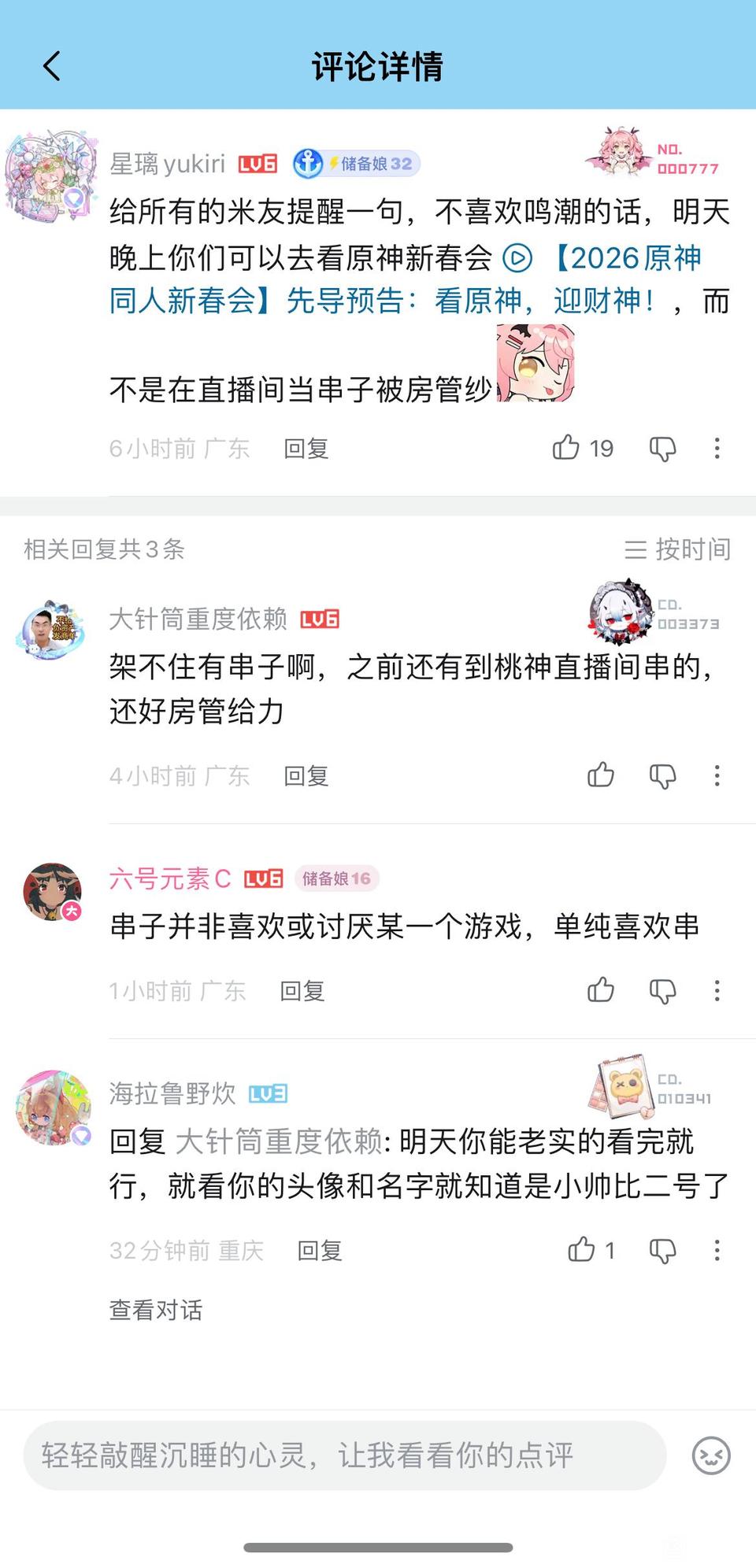The height and width of the screenshot is (1568, 756).
Task: Dislike 六号元素C's reply
Action: pos(662,991)
